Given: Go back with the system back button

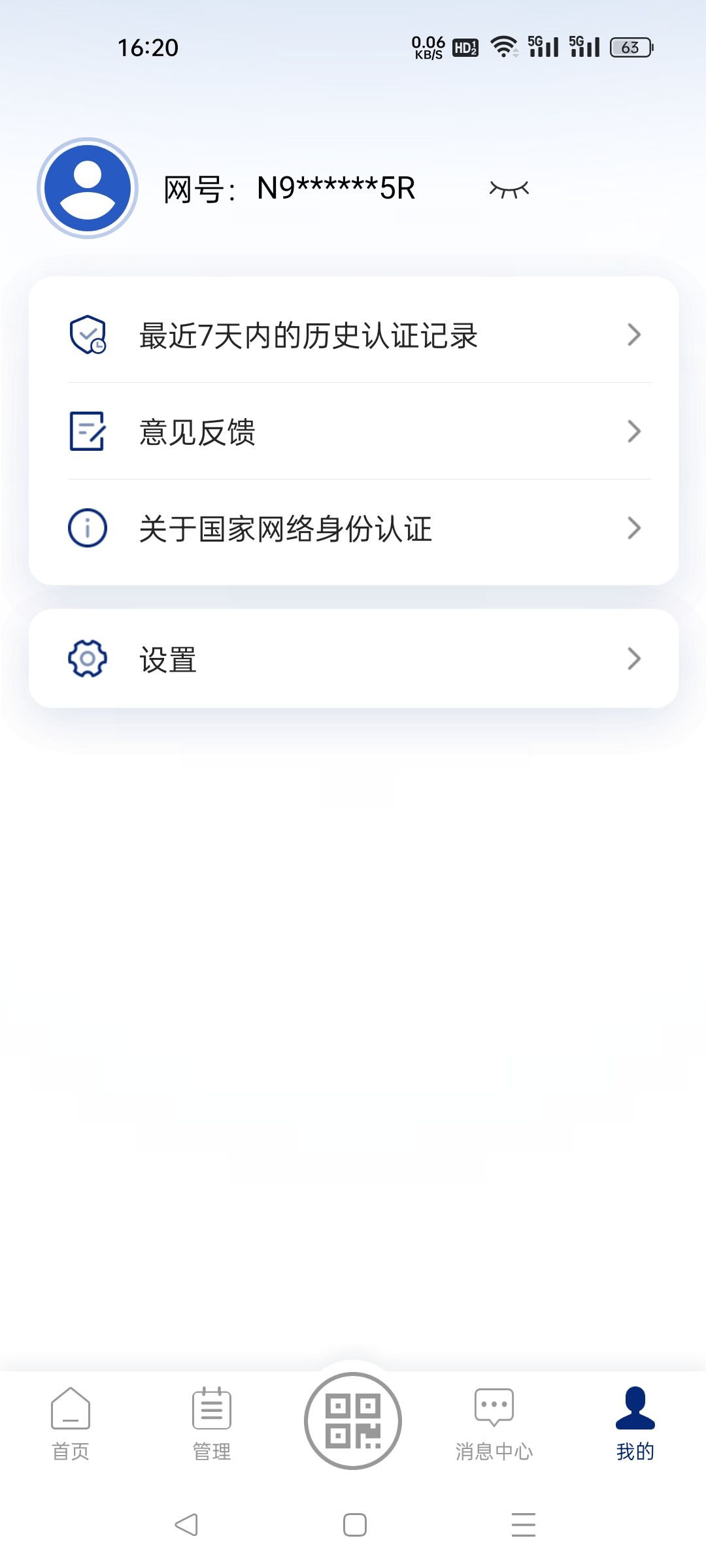Looking at the screenshot, I should tap(186, 1525).
